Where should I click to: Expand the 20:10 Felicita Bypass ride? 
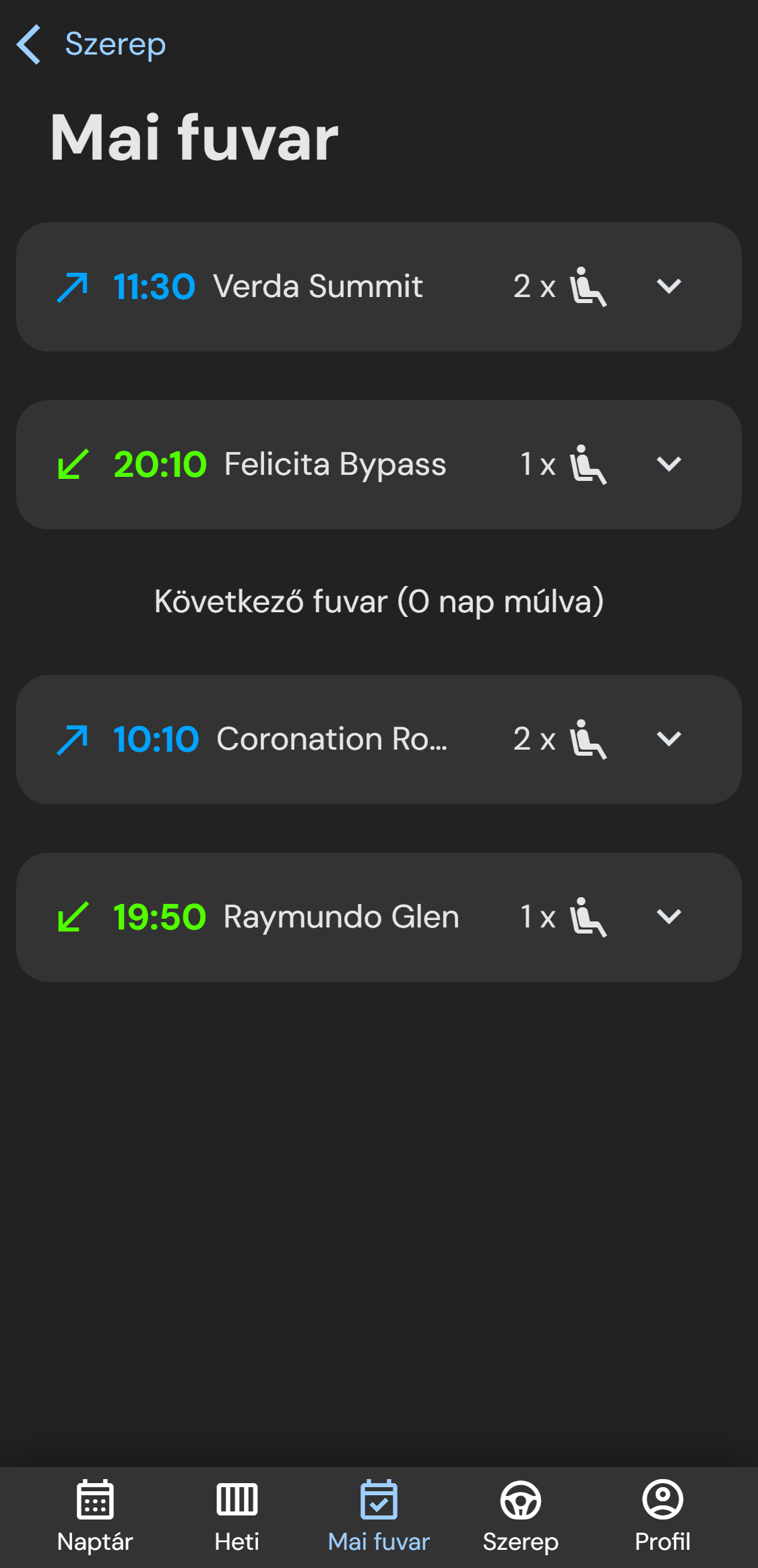coord(668,465)
